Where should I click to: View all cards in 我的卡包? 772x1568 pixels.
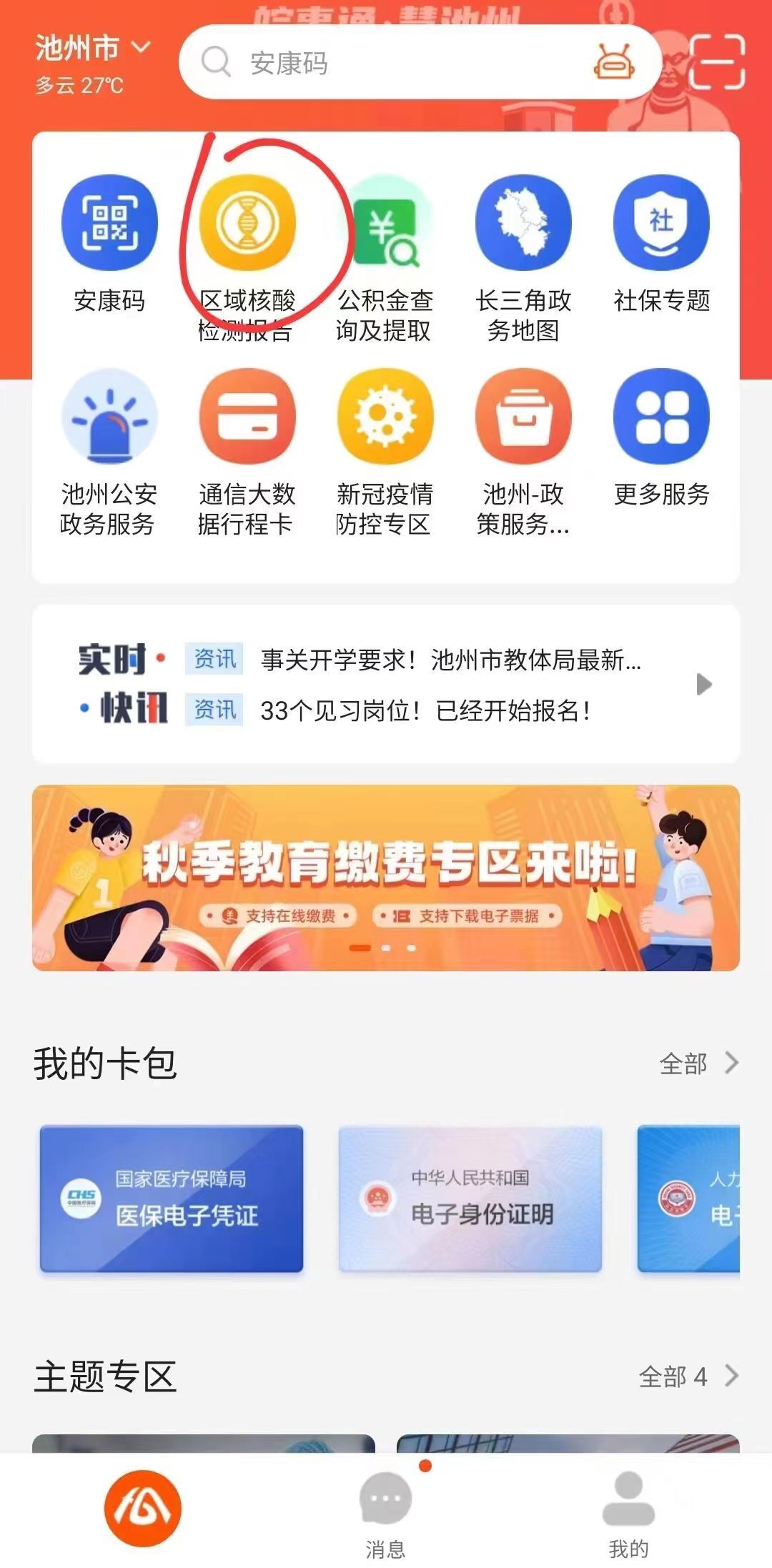(x=698, y=1063)
